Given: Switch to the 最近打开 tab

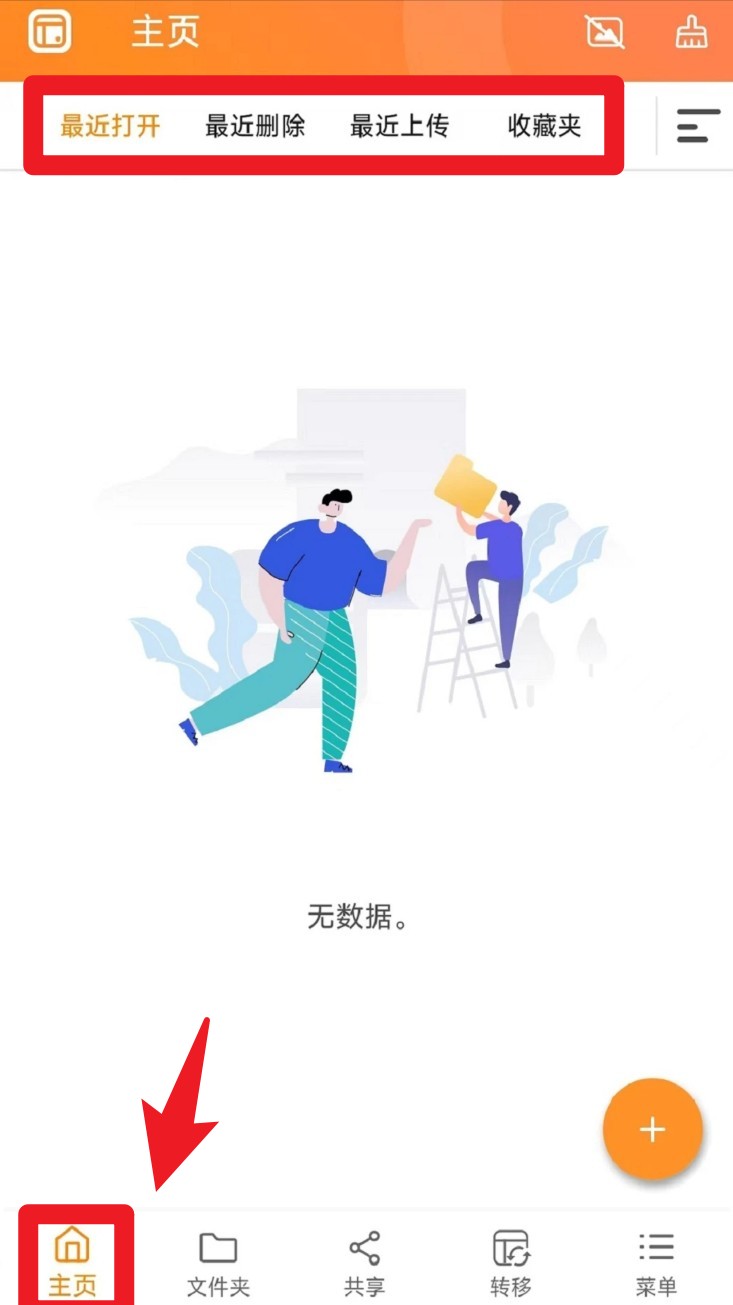Looking at the screenshot, I should pos(110,126).
